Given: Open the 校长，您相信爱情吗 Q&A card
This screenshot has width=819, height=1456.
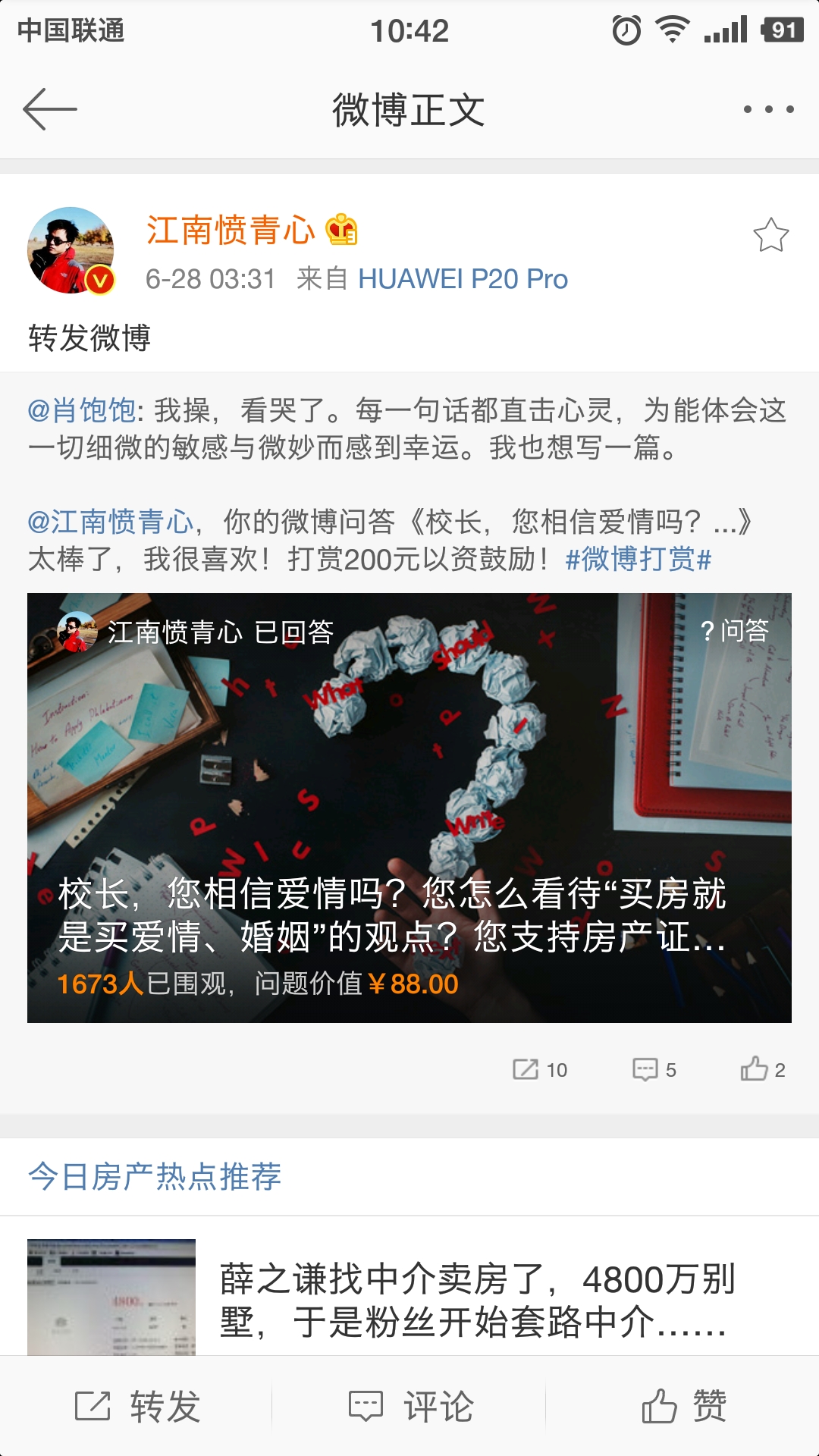Looking at the screenshot, I should coord(409,808).
